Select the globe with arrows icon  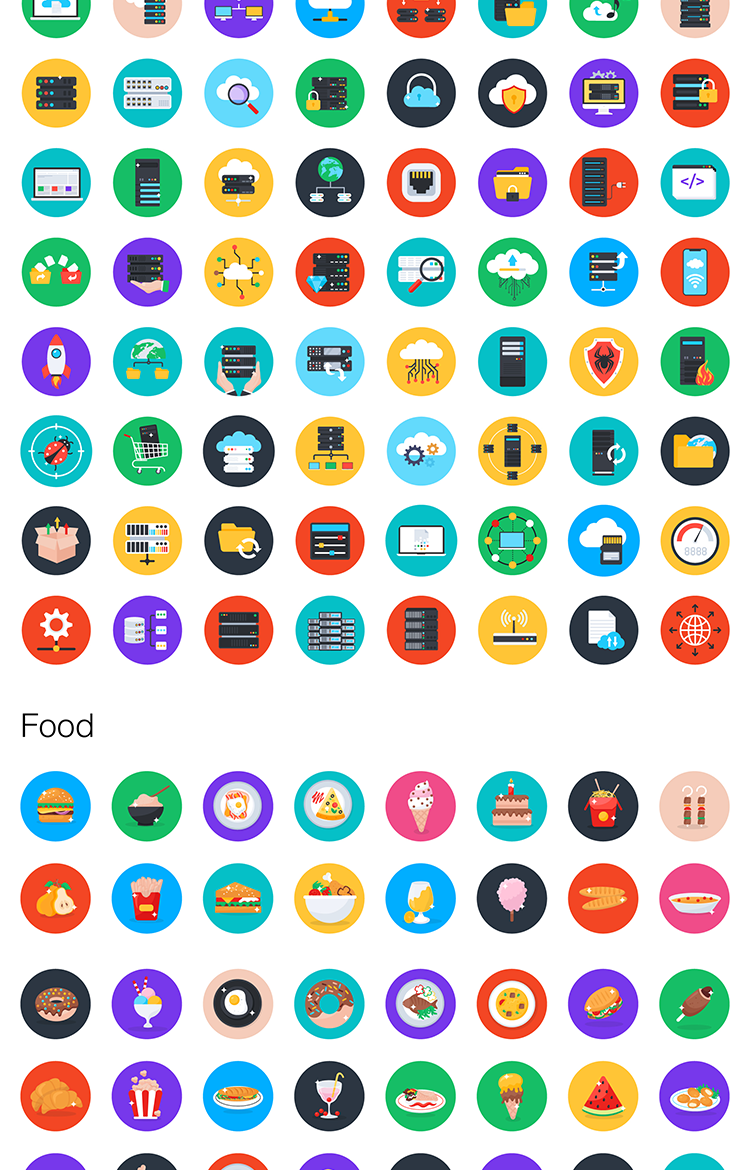pos(695,630)
